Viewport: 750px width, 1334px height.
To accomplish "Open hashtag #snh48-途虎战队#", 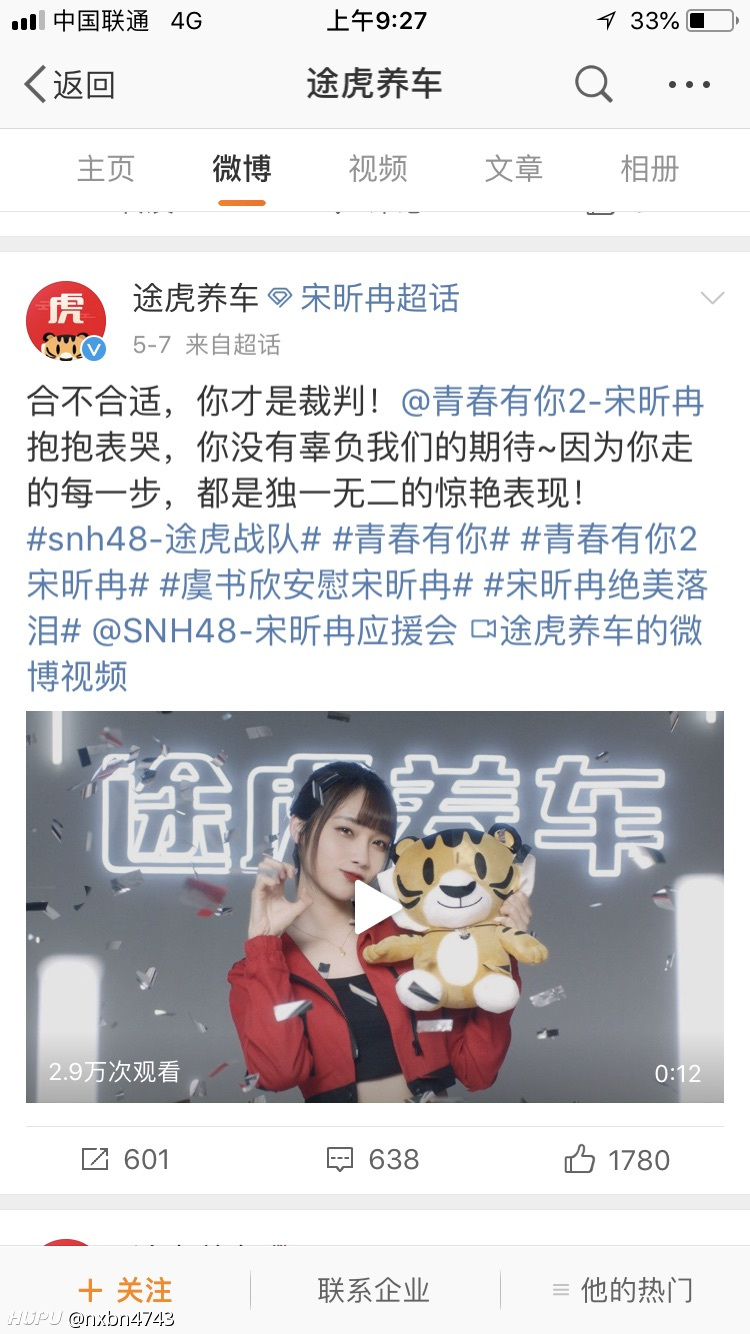I will (x=174, y=540).
